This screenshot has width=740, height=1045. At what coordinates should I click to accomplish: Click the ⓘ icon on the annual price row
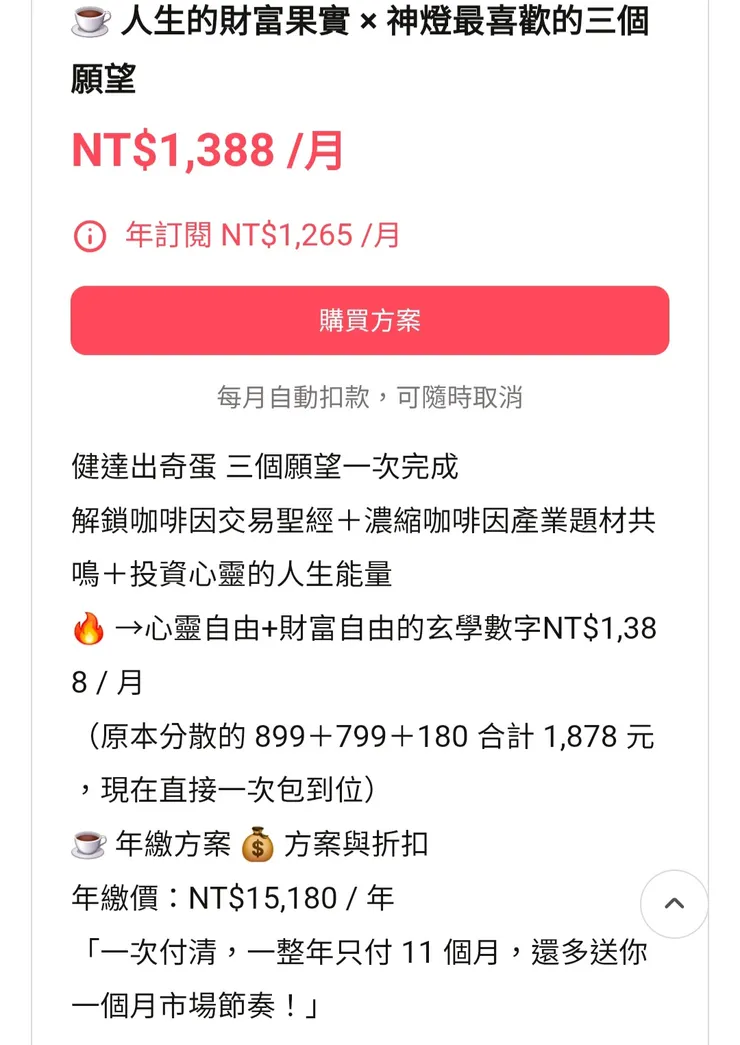(91, 236)
